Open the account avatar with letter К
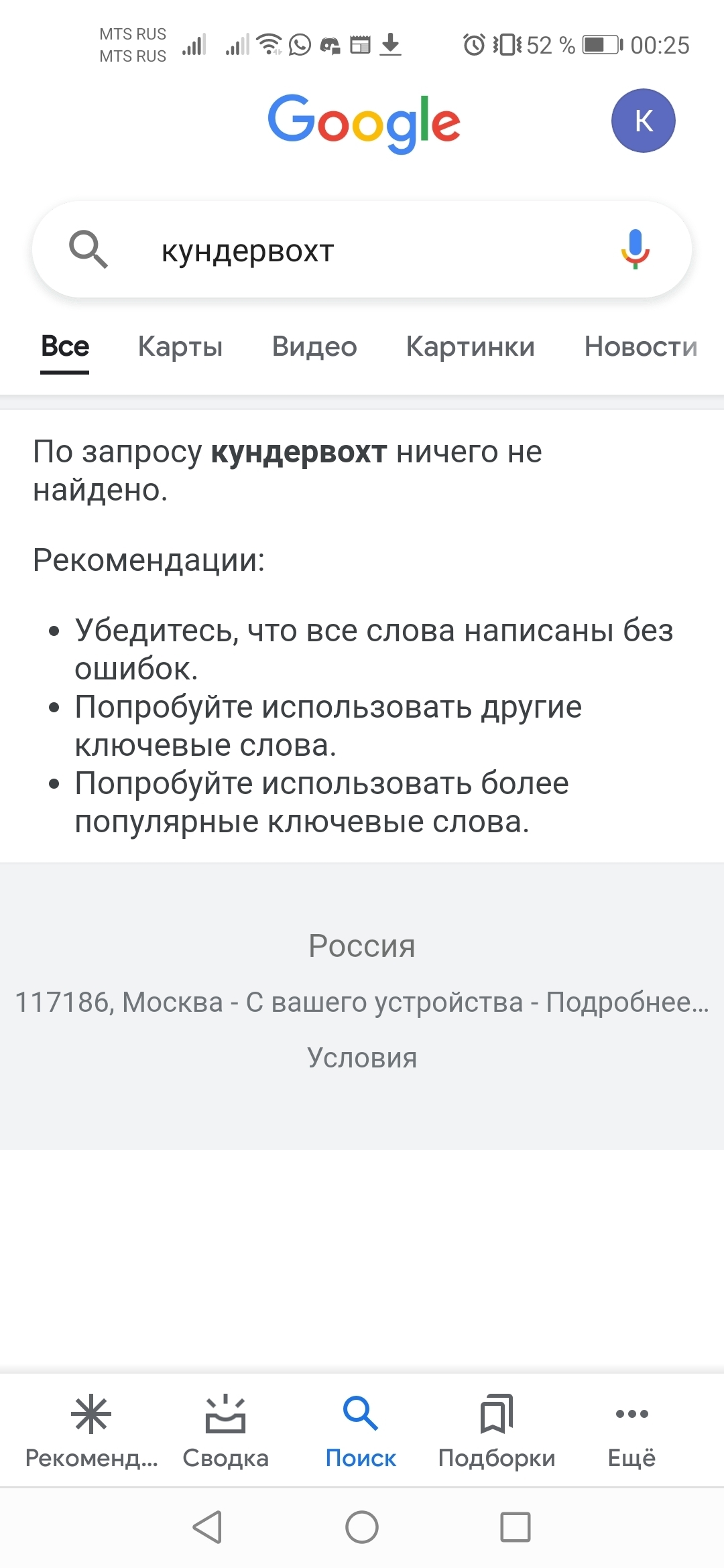 (x=643, y=121)
